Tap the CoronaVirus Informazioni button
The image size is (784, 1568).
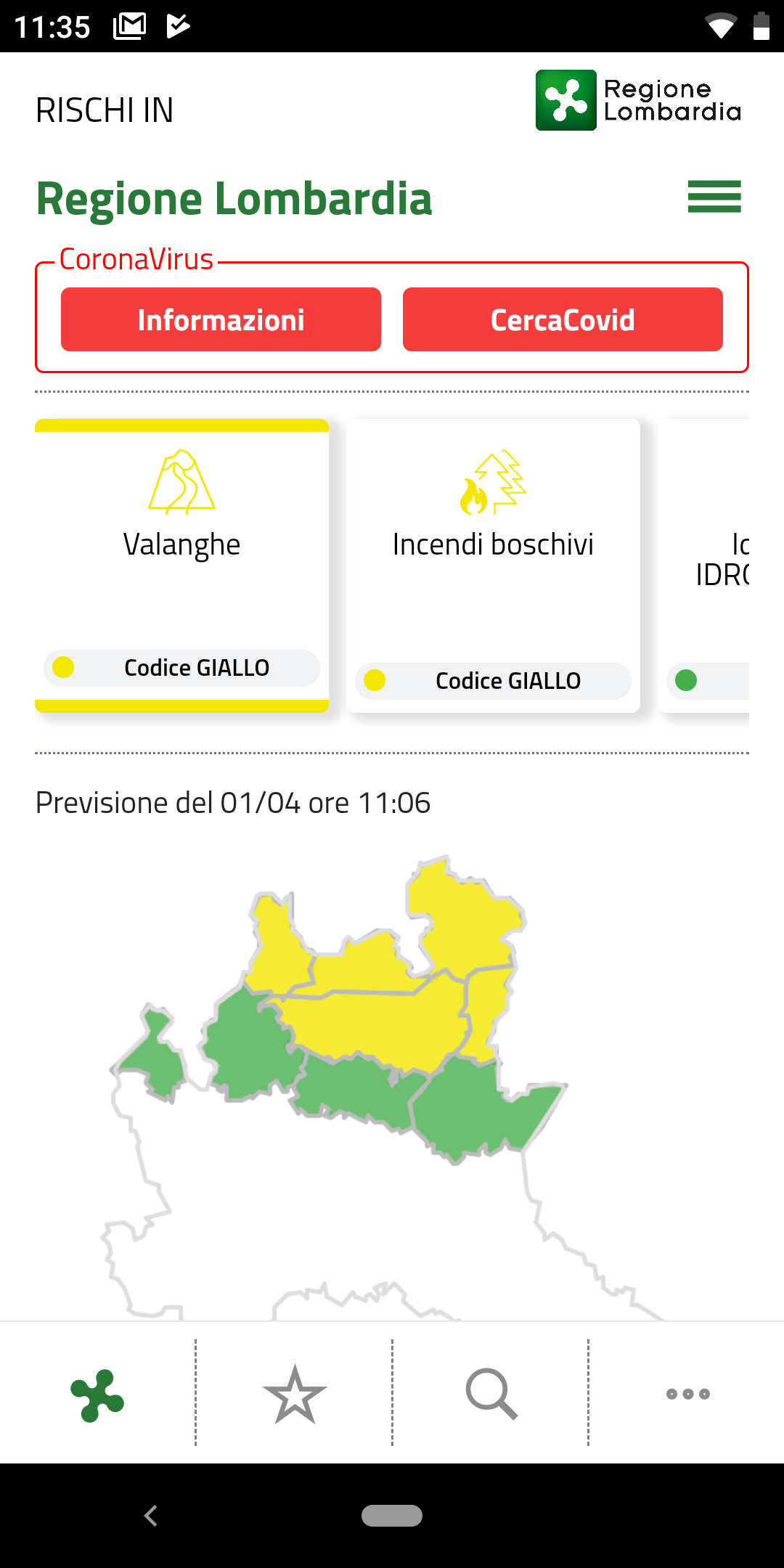click(x=221, y=319)
